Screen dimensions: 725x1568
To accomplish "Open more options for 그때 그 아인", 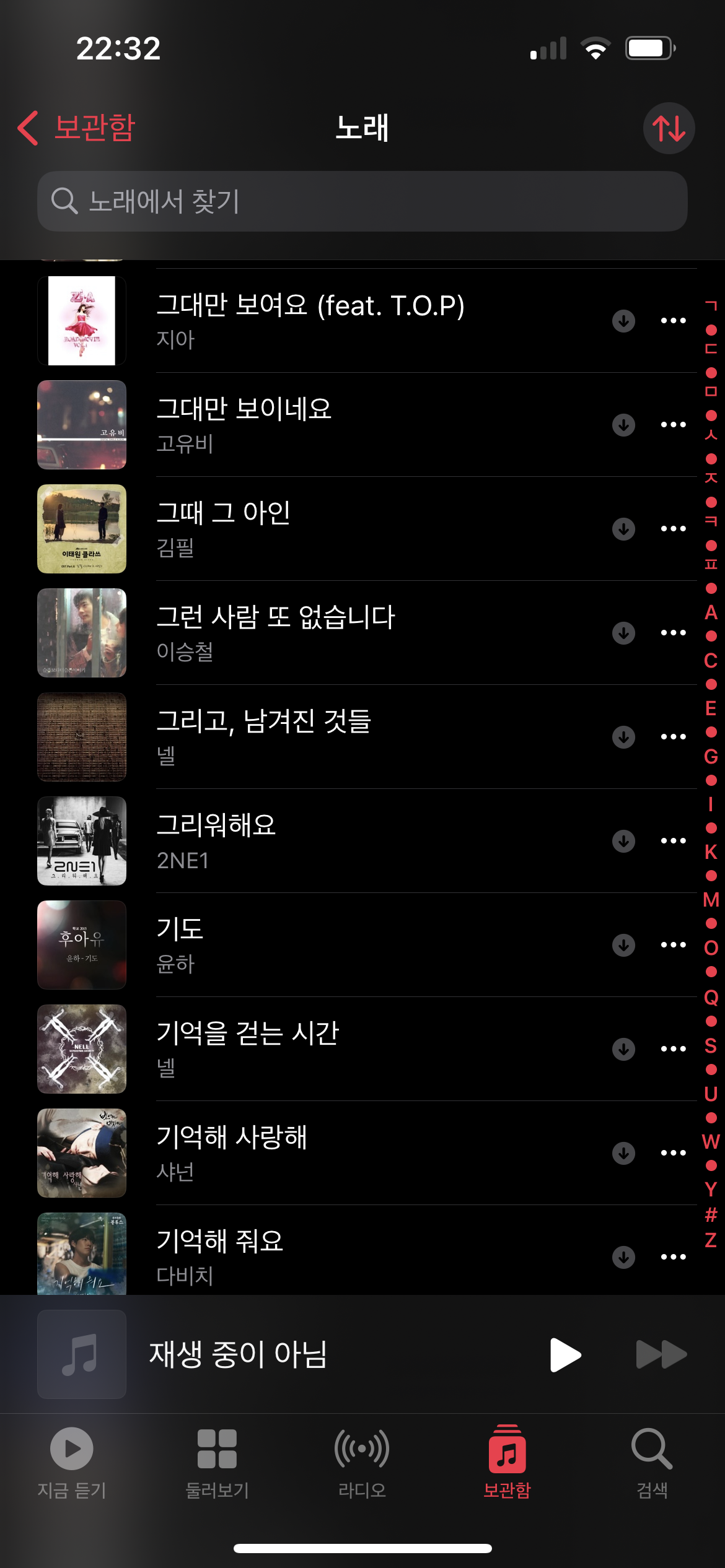I will (673, 529).
